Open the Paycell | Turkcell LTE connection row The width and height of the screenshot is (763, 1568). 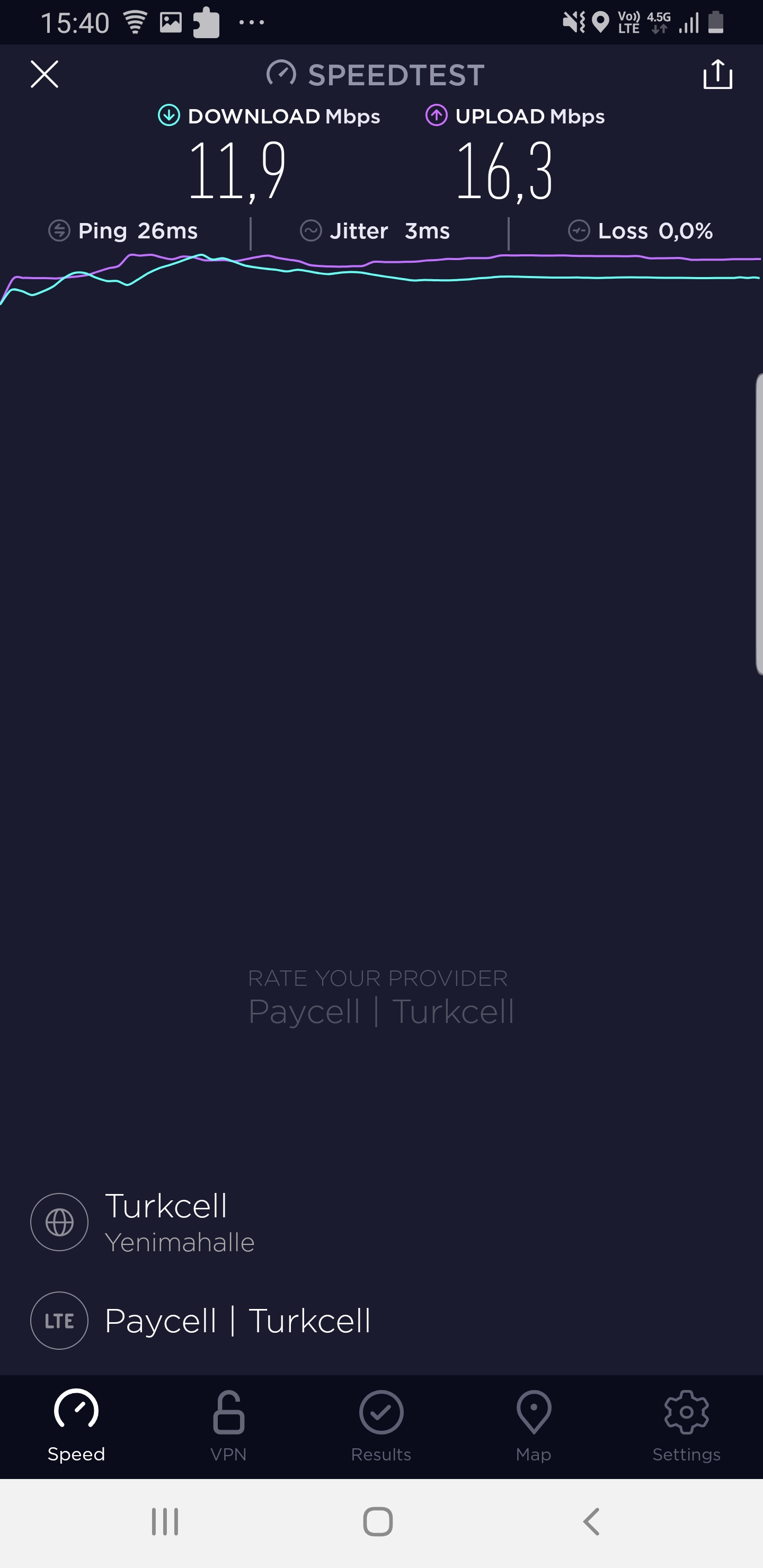click(381, 1320)
